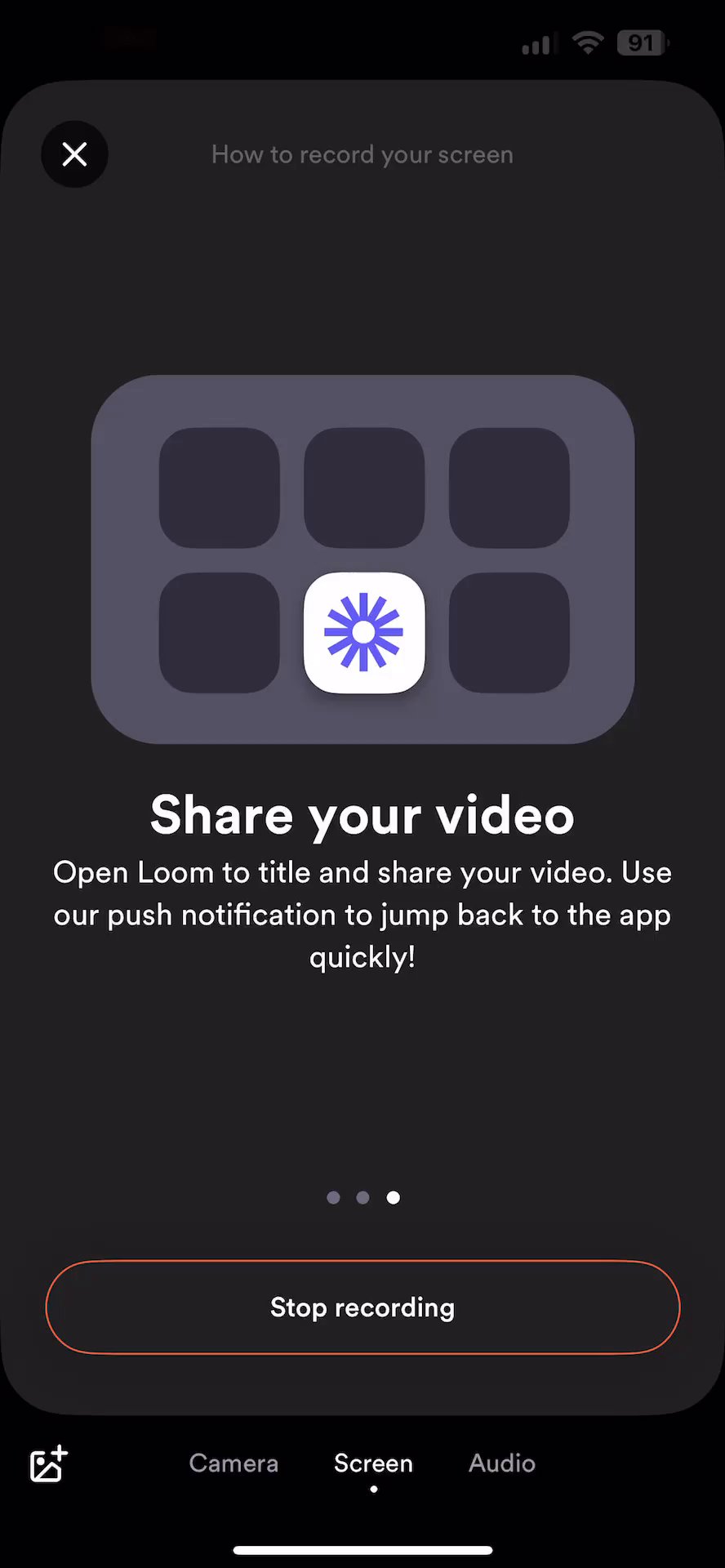Screen dimensions: 725x1568
Task: Close the screen recording tutorial
Action: [74, 154]
